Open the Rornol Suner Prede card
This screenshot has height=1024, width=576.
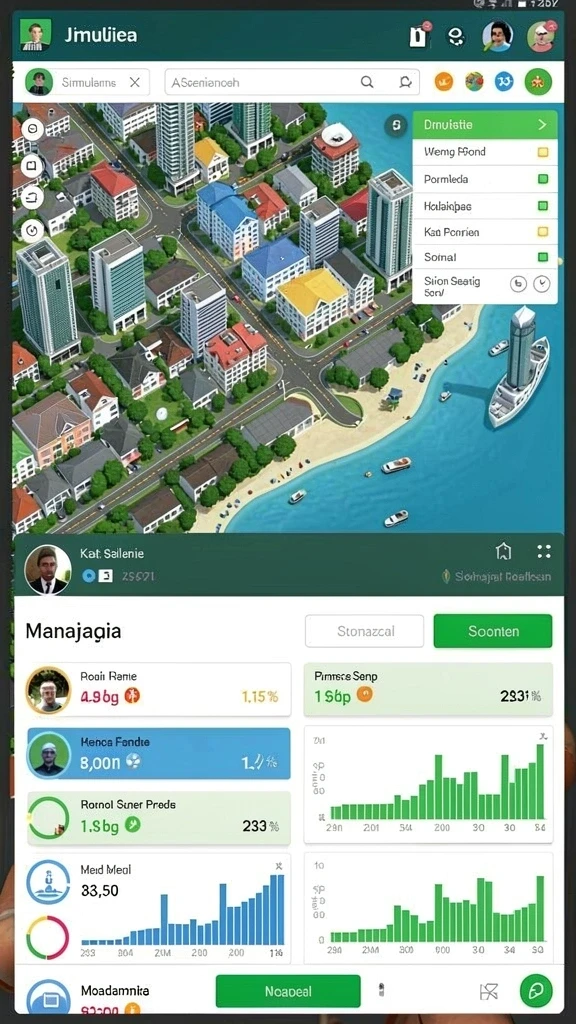click(159, 818)
